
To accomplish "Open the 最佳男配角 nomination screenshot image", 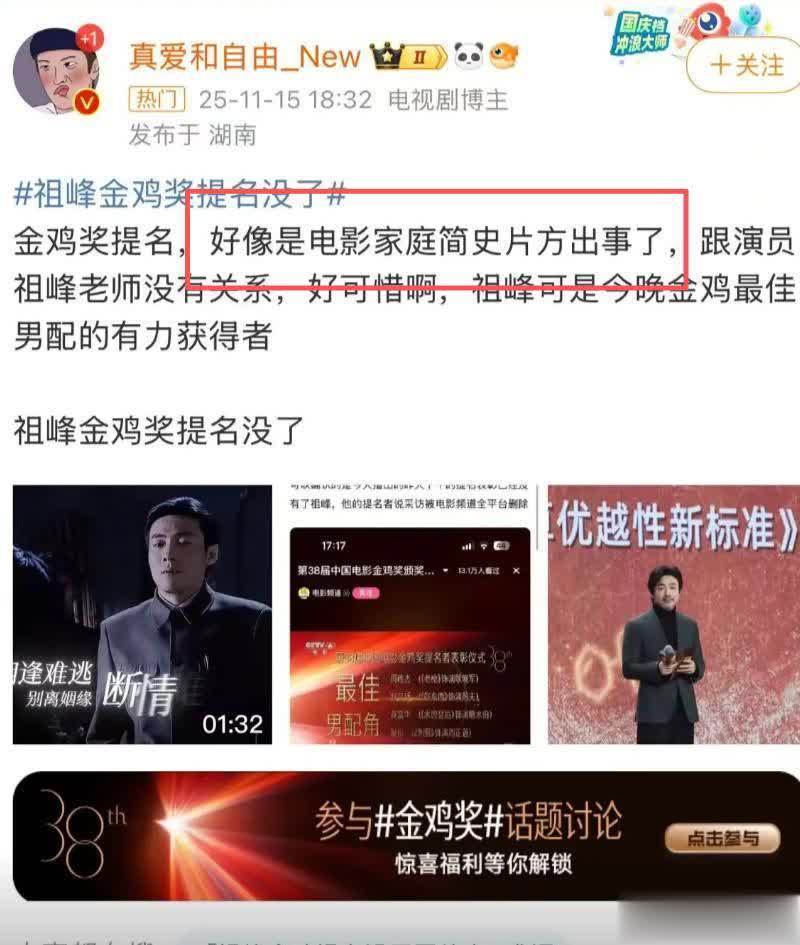I will pos(409,614).
